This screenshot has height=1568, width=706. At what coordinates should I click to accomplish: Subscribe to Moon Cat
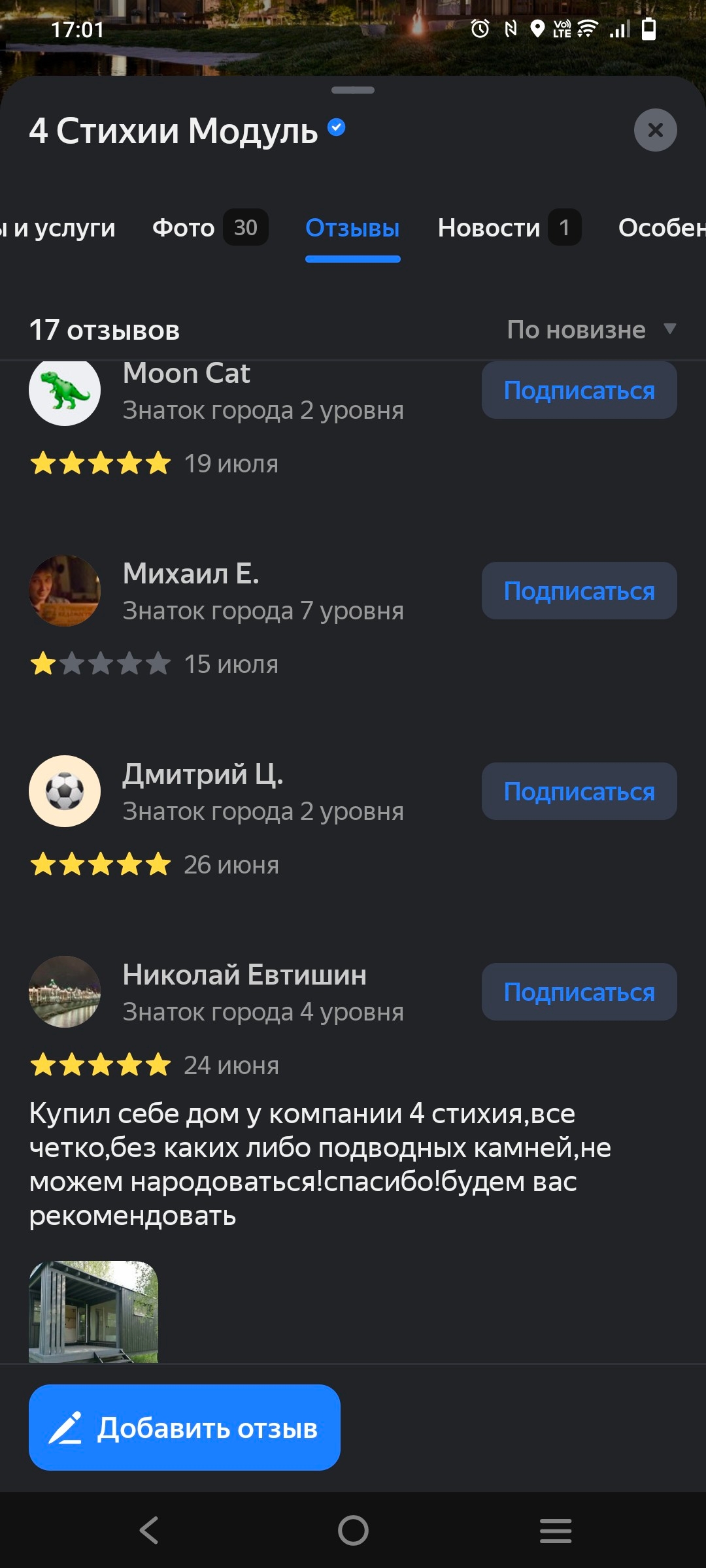tap(579, 391)
